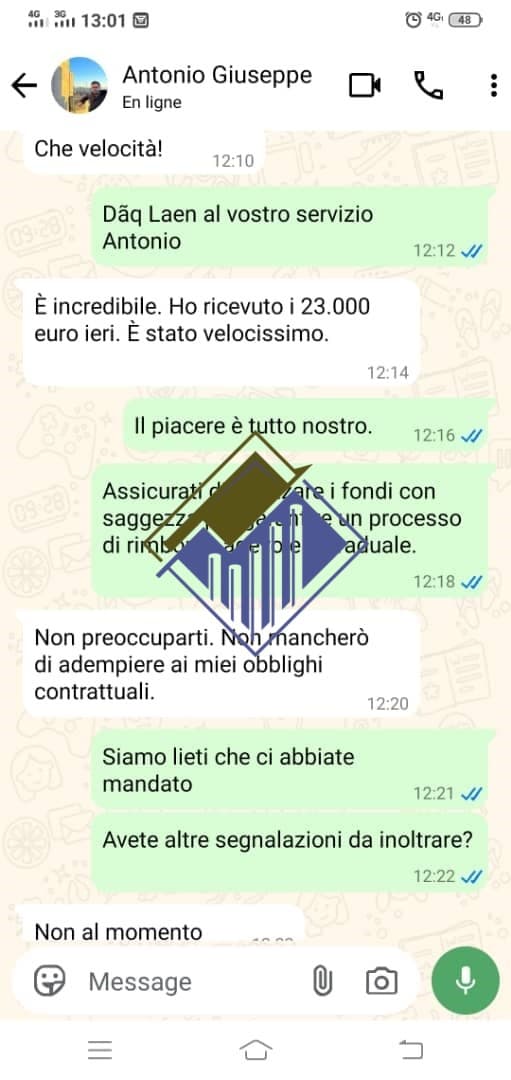The image size is (511, 1080).
Task: Start a voice call with Antonio Giuseppe
Action: (428, 85)
